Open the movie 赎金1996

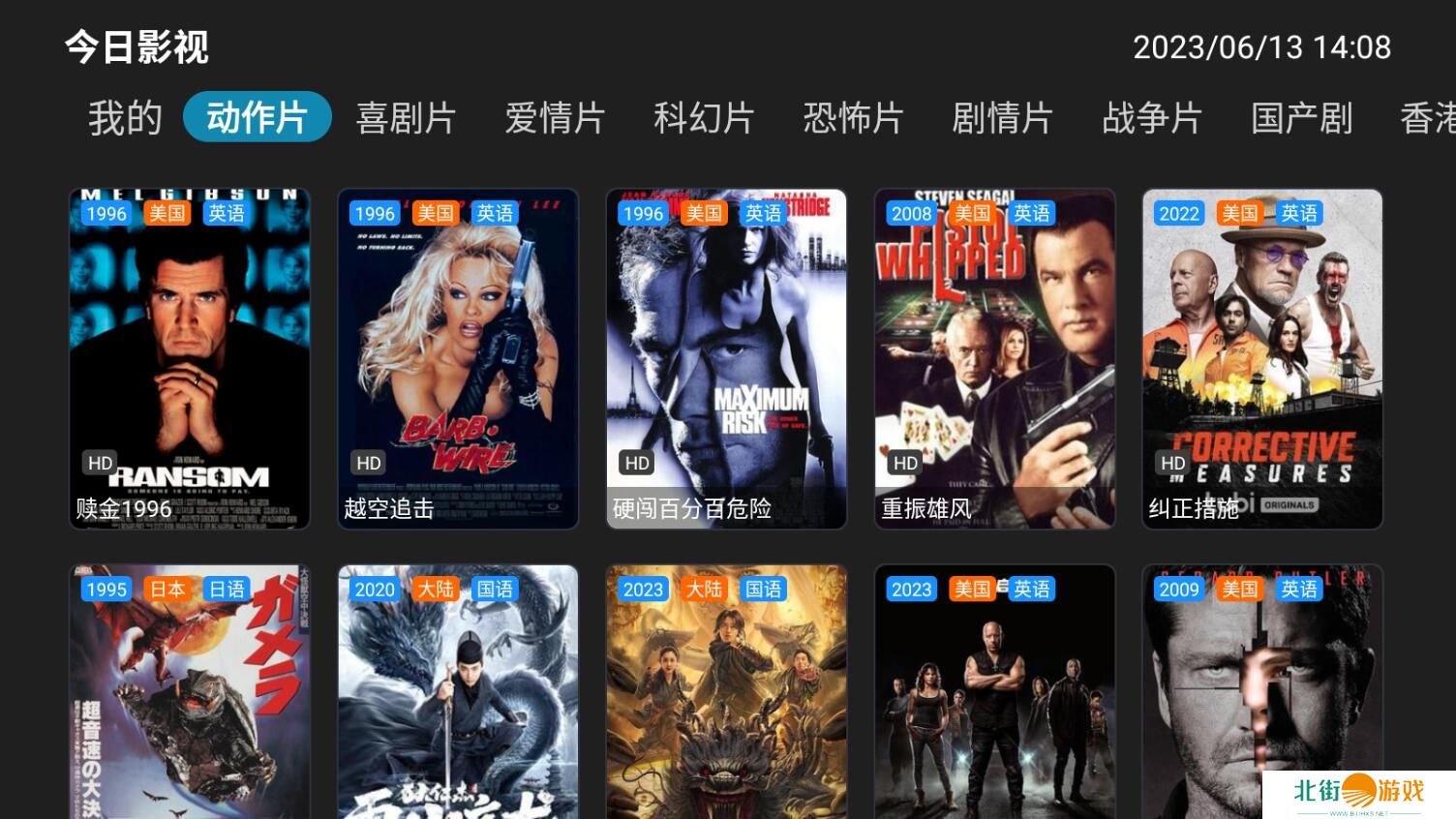(190, 358)
